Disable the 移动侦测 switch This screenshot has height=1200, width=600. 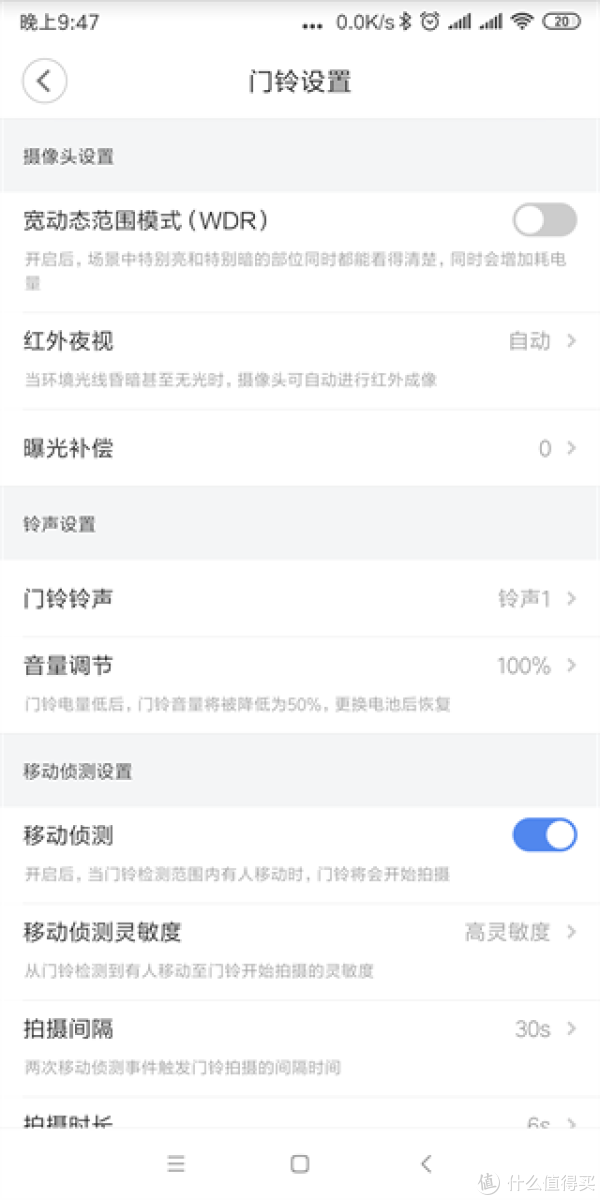pyautogui.click(x=544, y=835)
